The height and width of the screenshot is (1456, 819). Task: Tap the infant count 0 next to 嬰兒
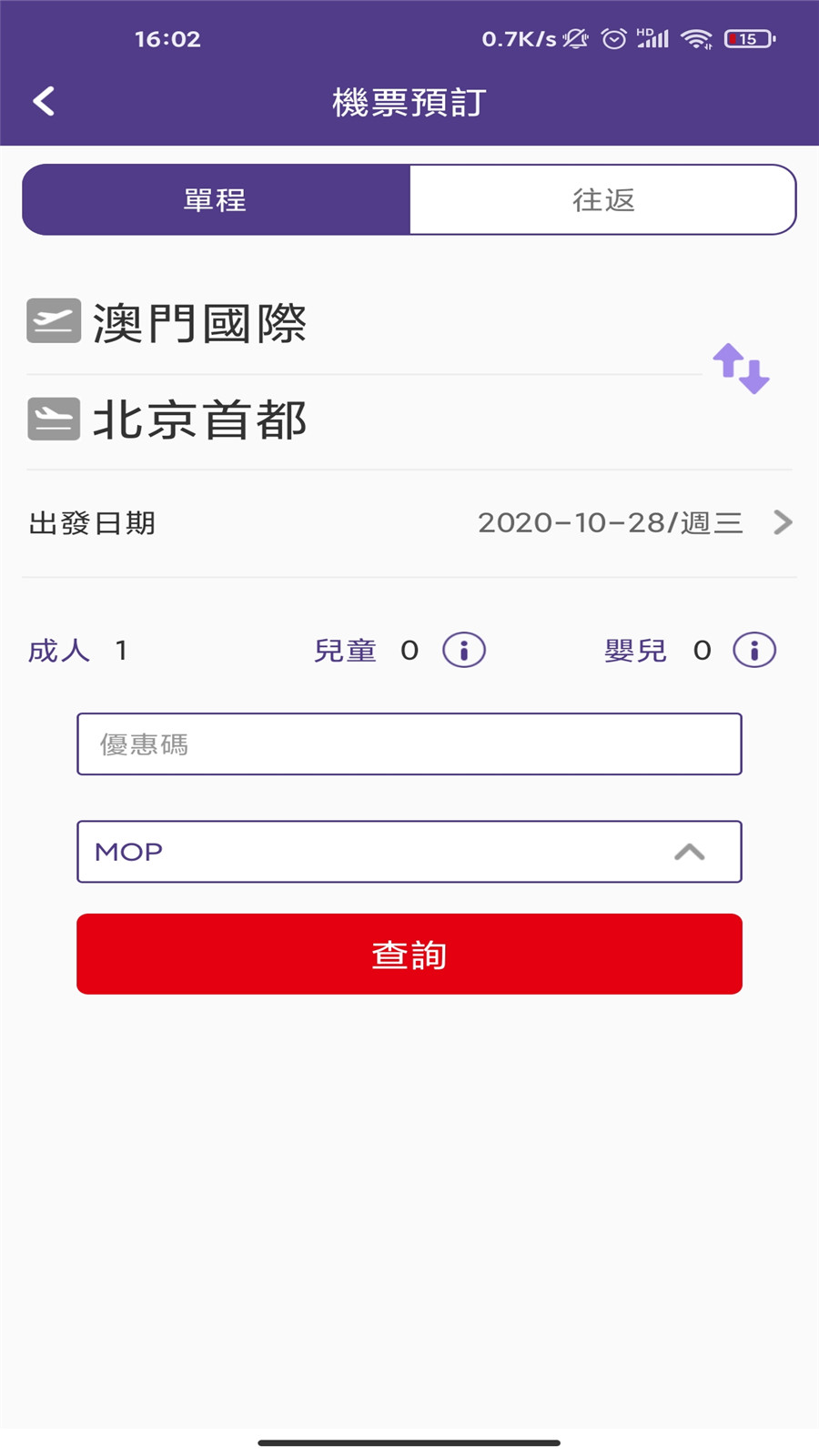tap(702, 650)
